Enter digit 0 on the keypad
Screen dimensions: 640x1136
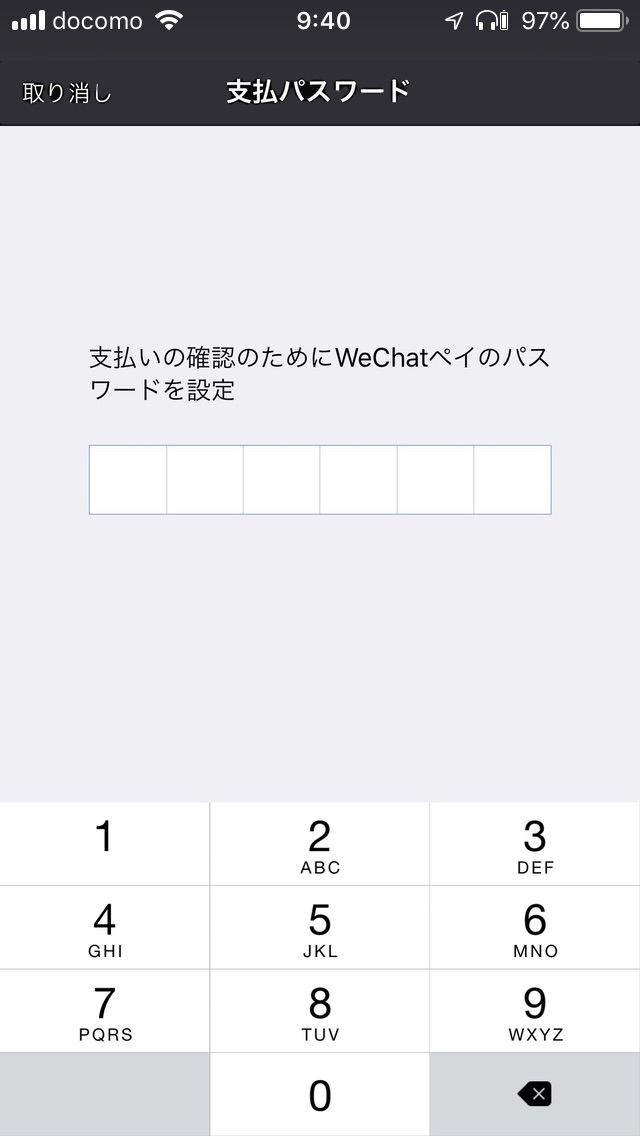click(x=320, y=1095)
